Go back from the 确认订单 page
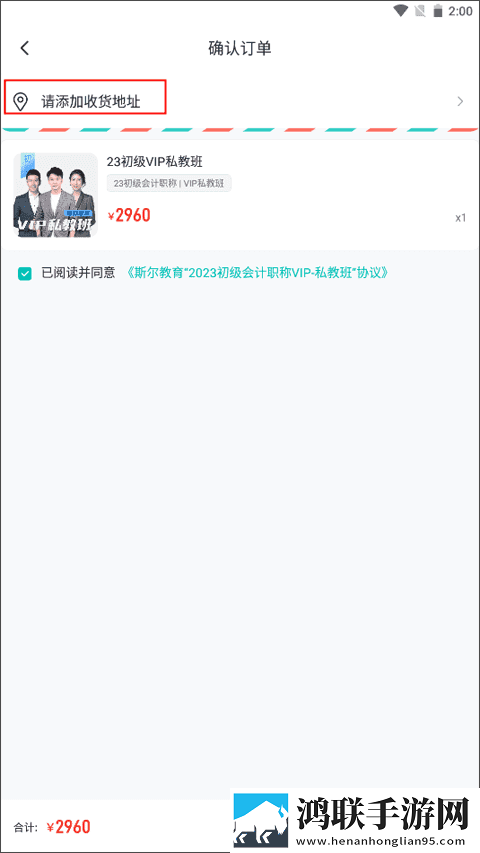This screenshot has height=853, width=480. coord(24,48)
